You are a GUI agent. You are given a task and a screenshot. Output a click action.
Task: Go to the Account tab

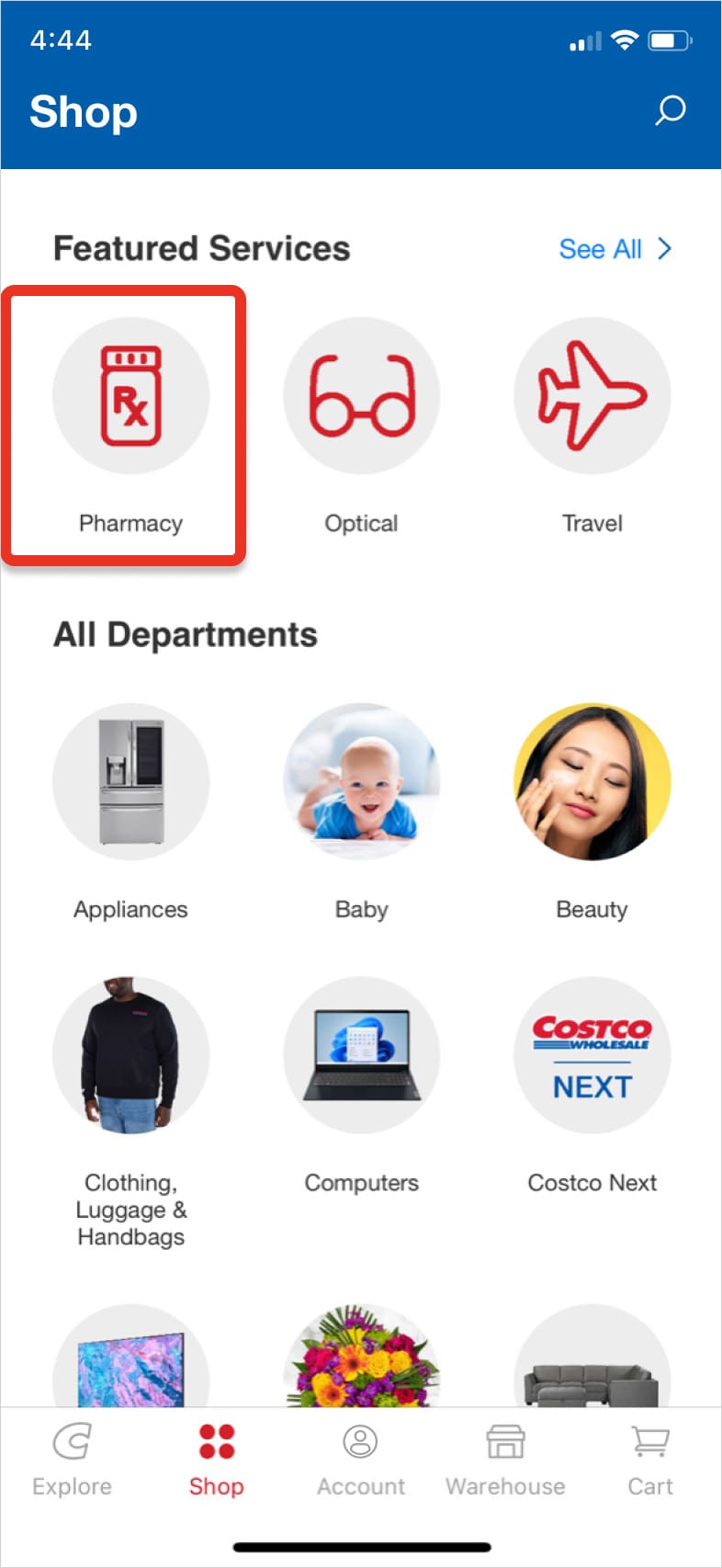(361, 1460)
